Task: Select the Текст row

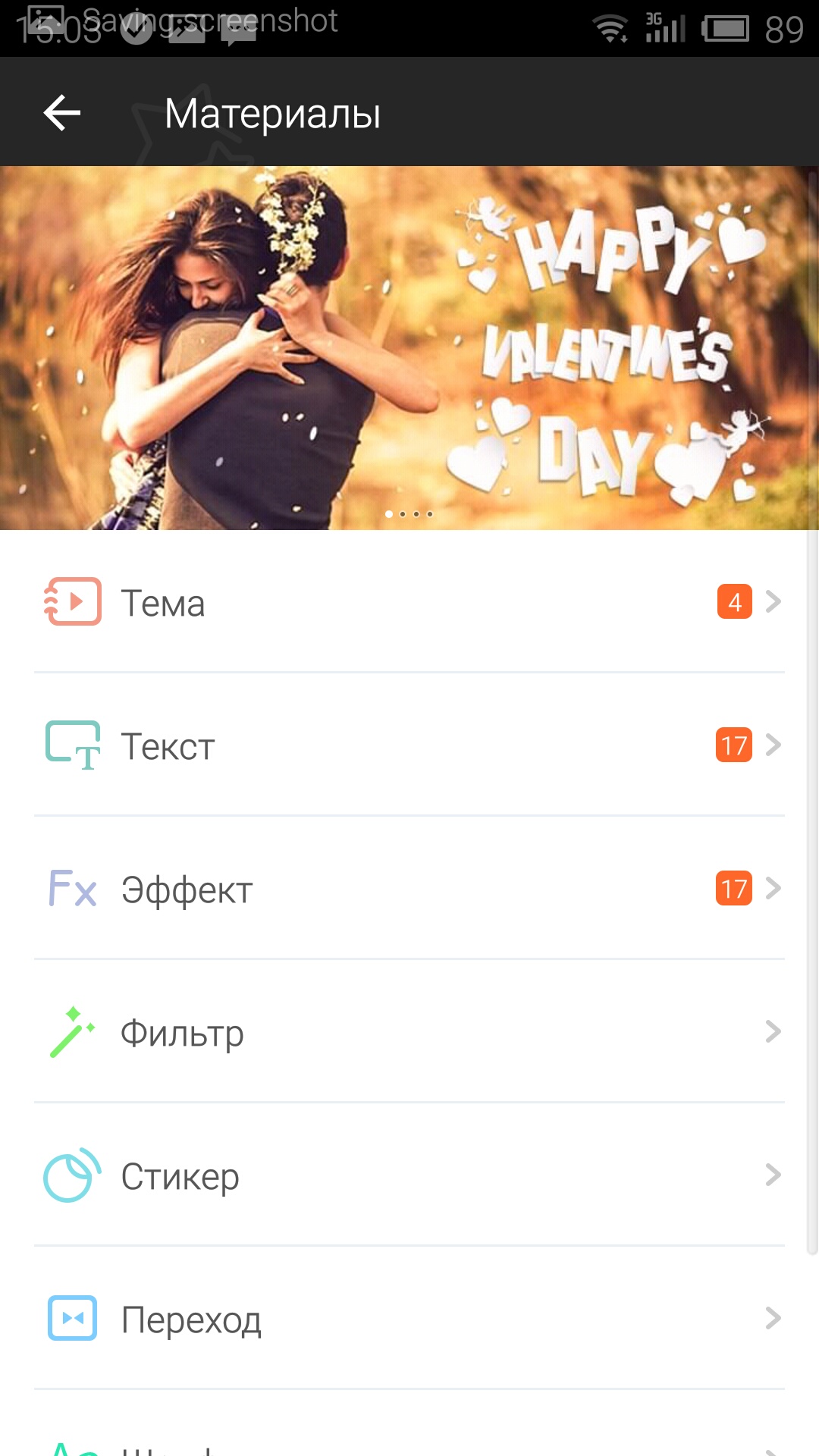Action: point(409,745)
